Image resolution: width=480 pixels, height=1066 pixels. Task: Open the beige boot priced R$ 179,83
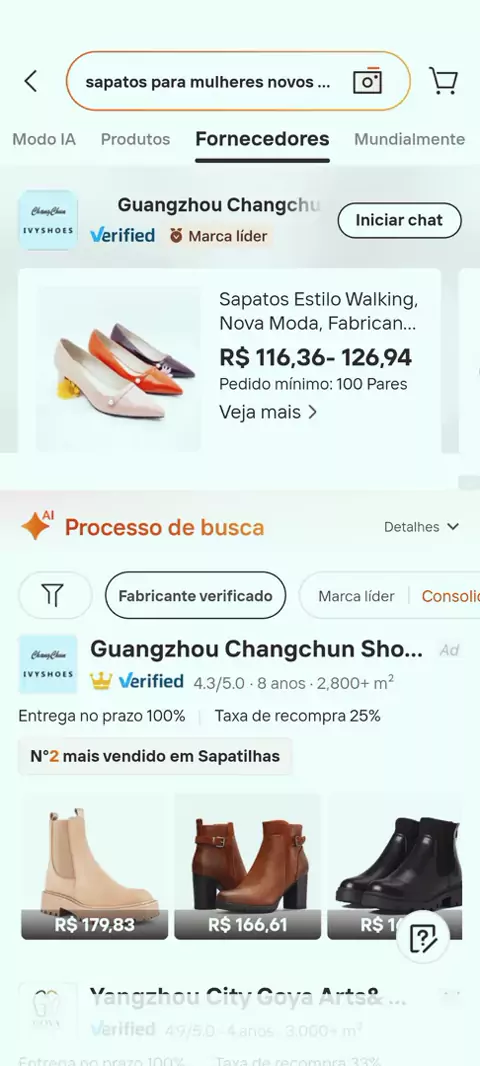coord(95,867)
